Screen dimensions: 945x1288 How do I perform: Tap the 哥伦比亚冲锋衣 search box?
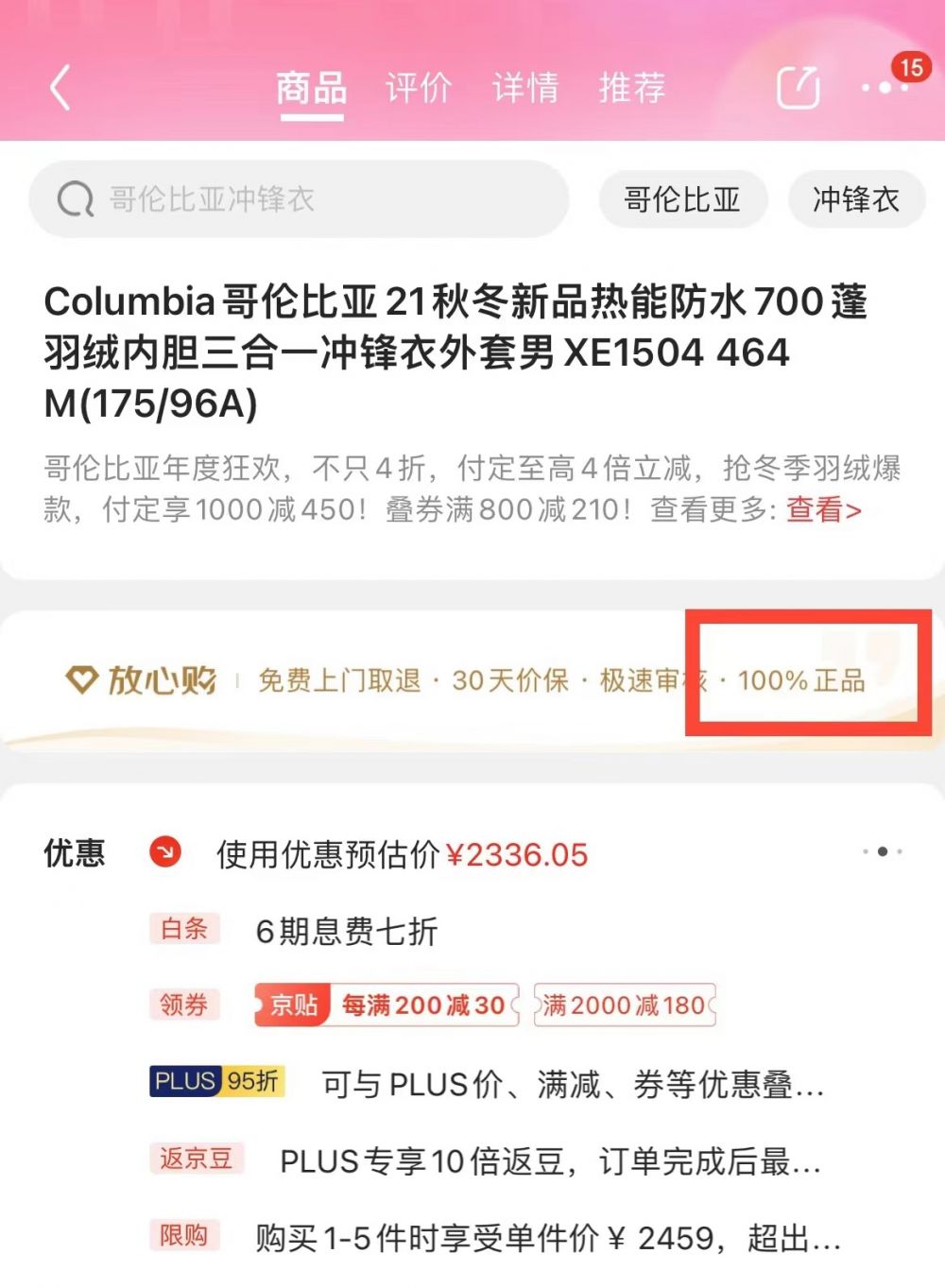point(299,199)
